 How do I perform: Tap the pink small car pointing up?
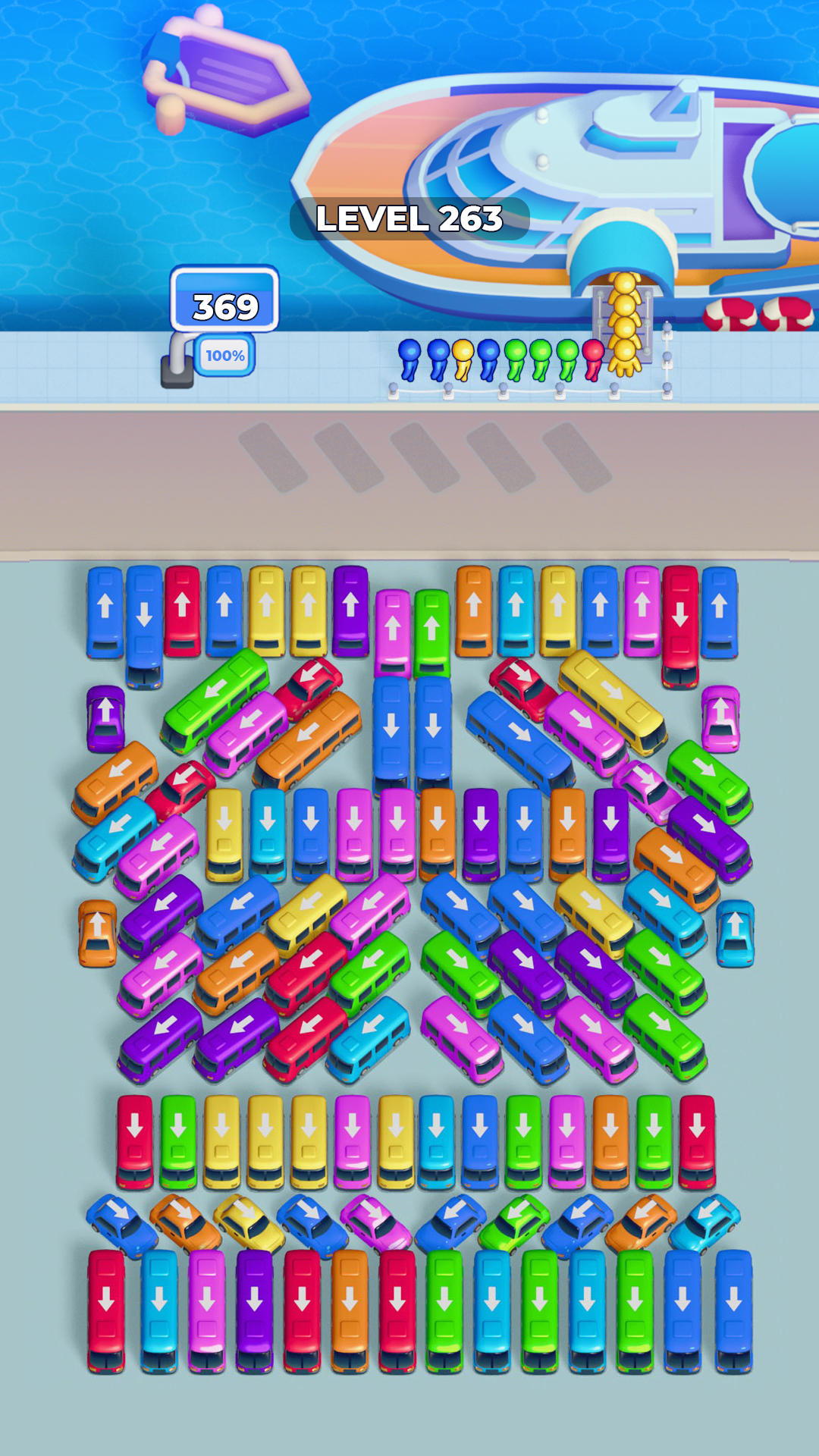click(720, 717)
